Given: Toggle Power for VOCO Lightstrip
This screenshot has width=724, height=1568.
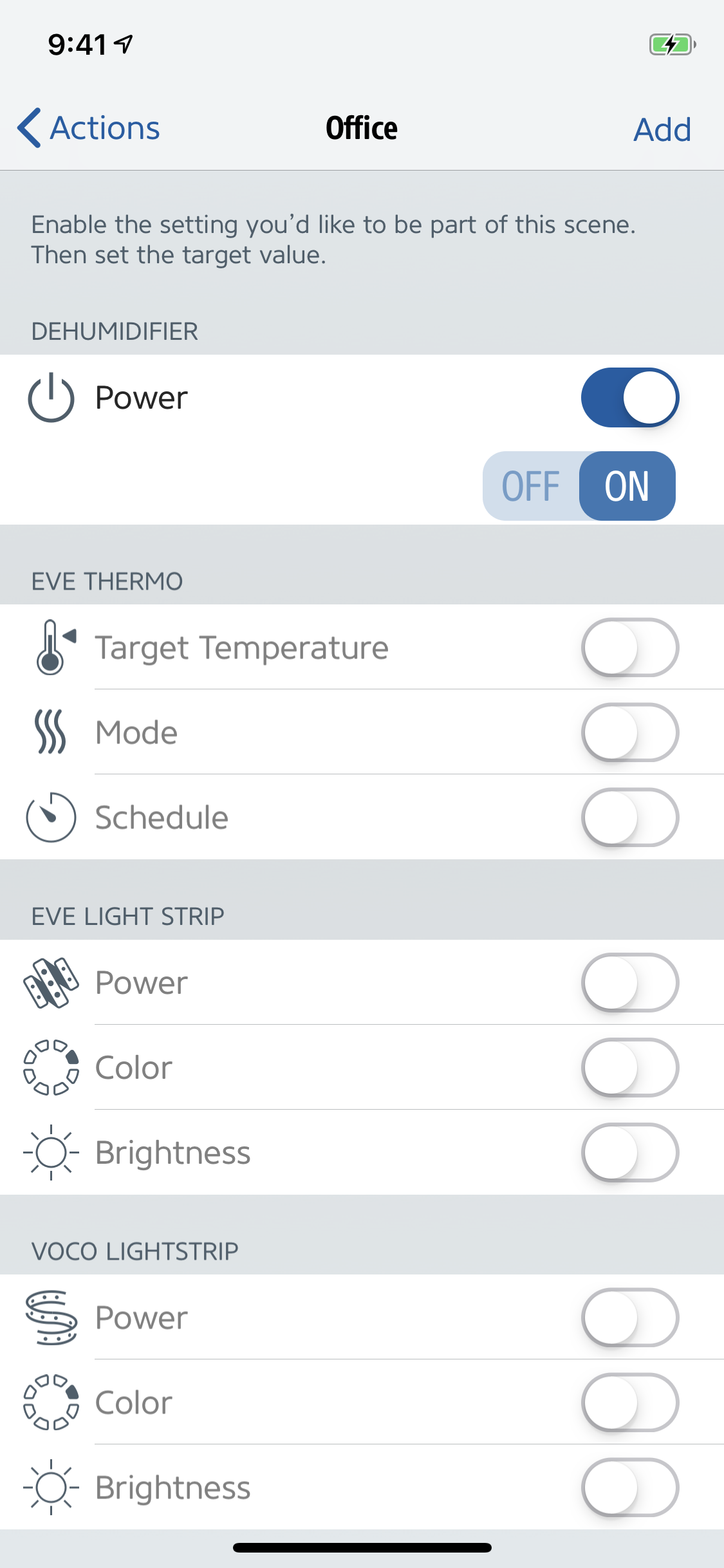Looking at the screenshot, I should tap(630, 1317).
